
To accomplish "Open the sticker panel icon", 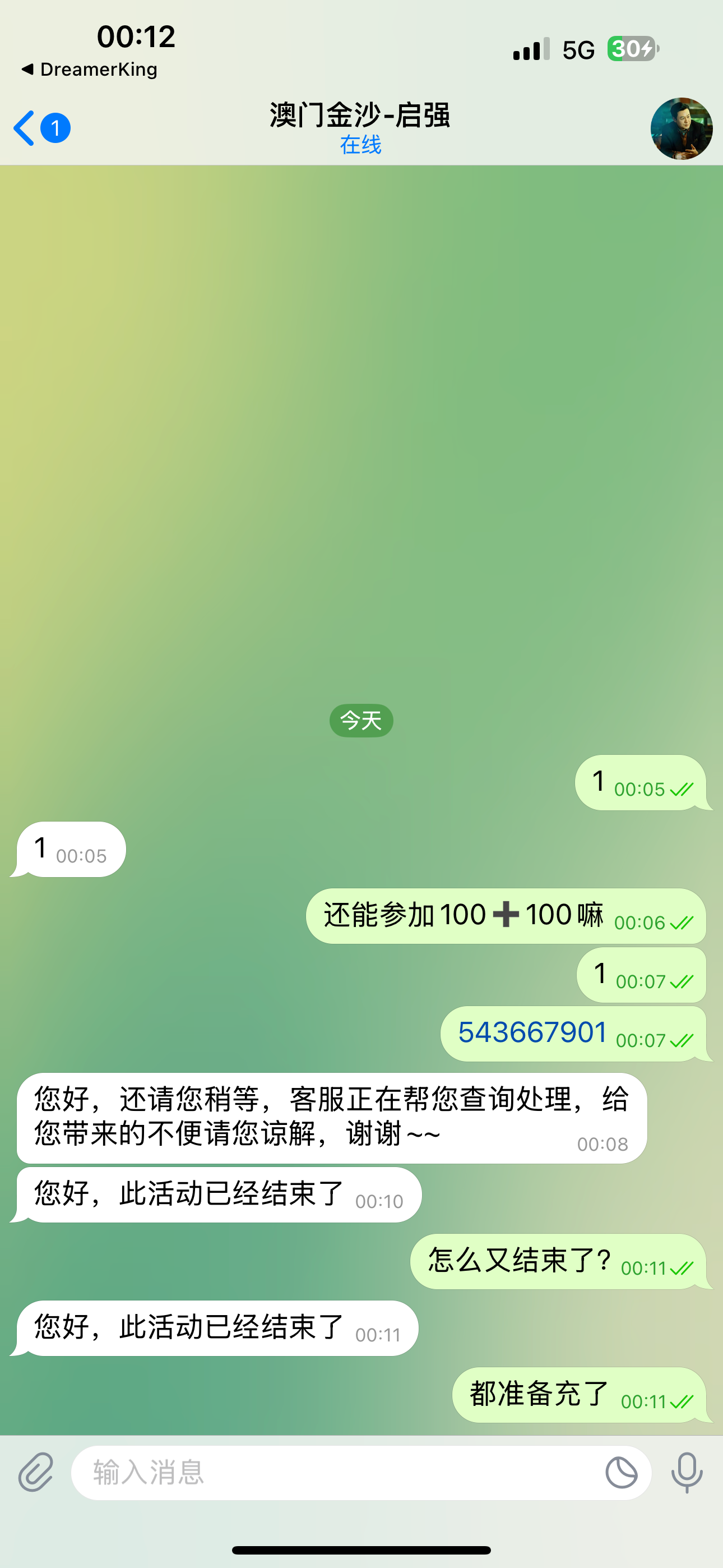I will pyautogui.click(x=622, y=1473).
